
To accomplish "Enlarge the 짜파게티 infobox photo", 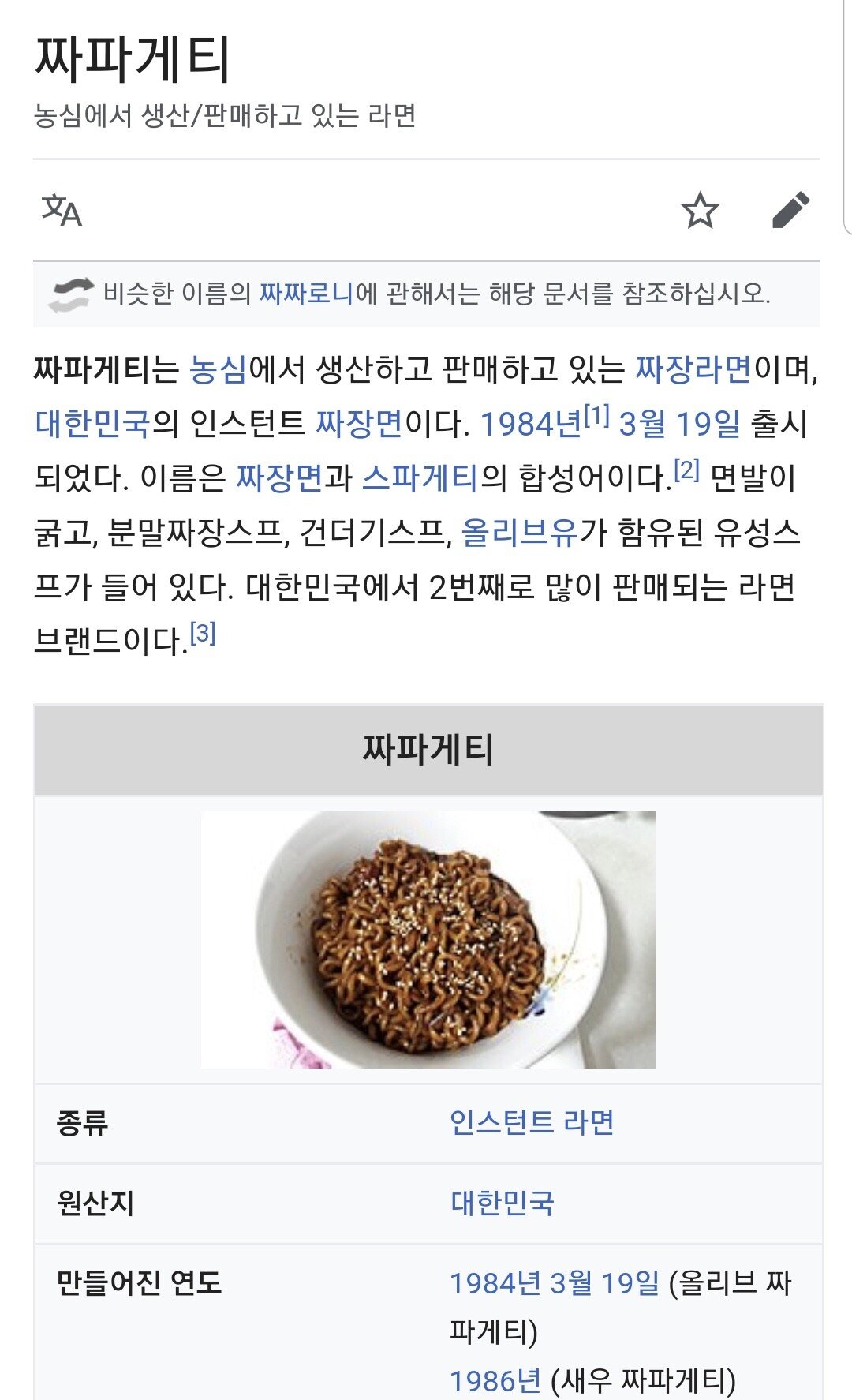I will [428, 939].
